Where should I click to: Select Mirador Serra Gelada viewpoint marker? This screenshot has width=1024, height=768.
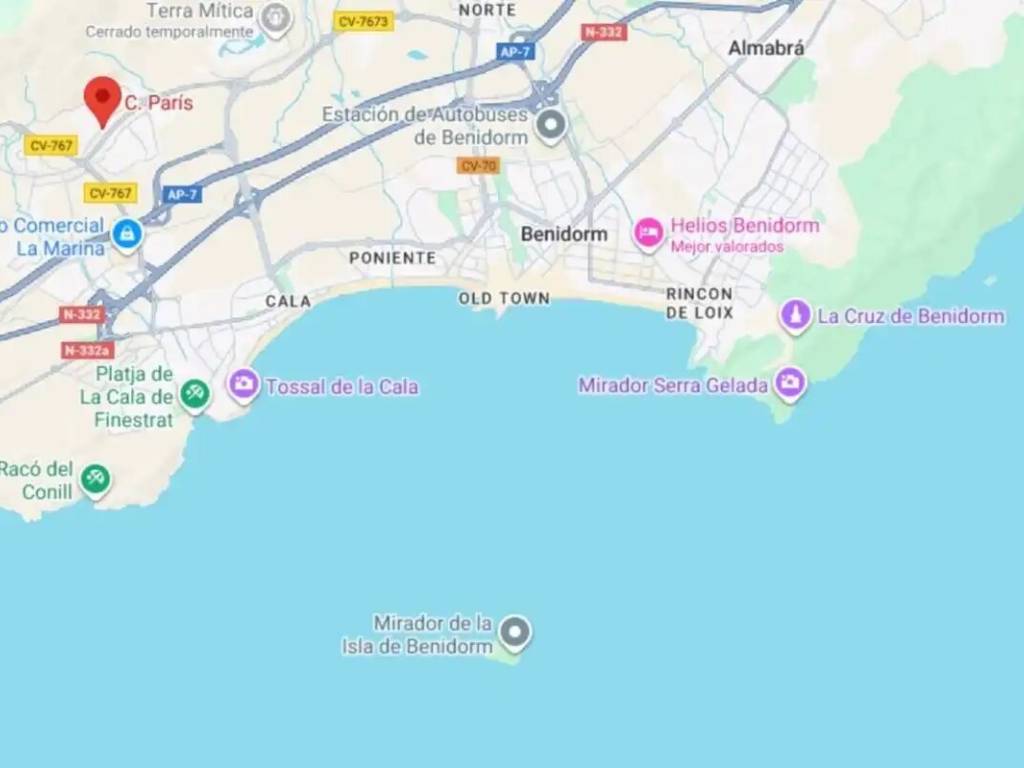pos(790,385)
